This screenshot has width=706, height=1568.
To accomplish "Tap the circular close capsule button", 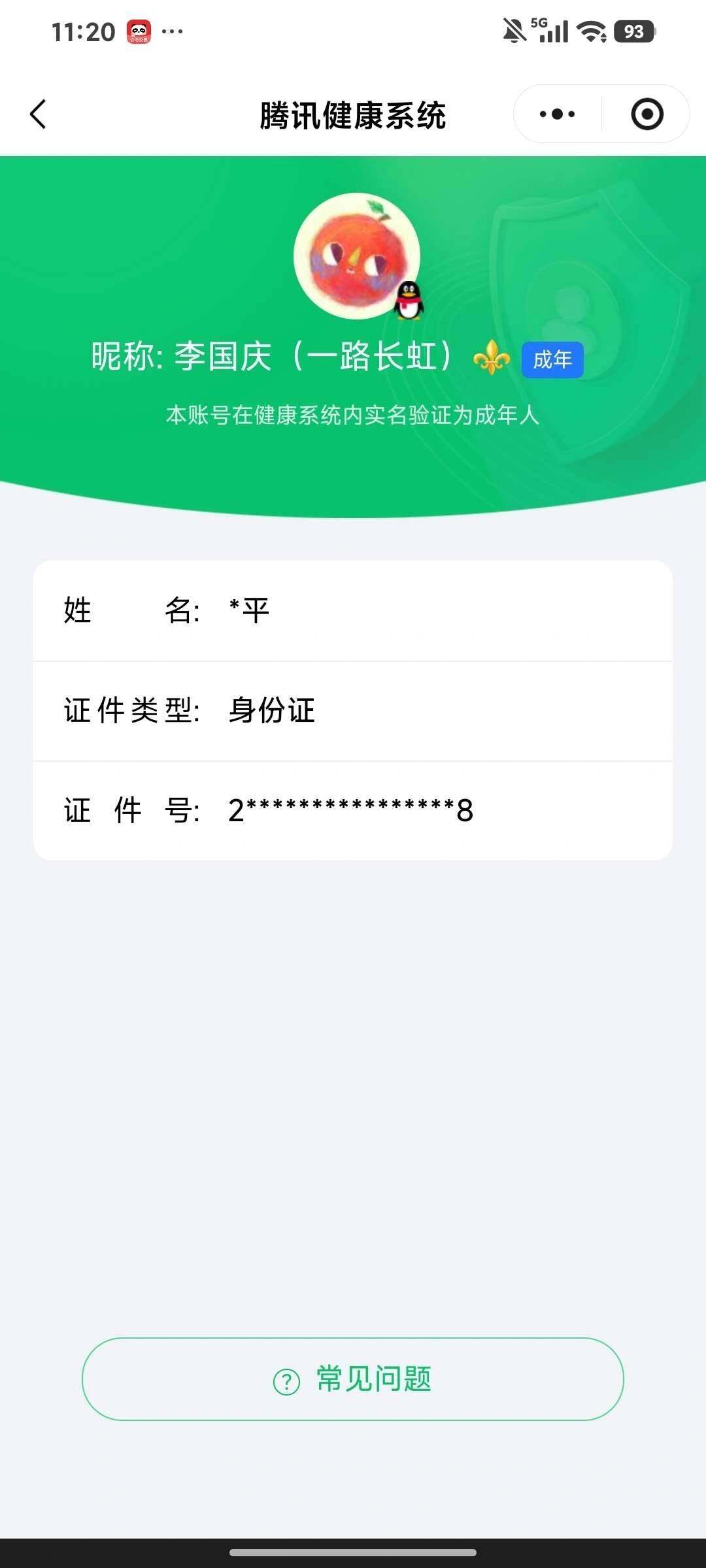I will 646,114.
